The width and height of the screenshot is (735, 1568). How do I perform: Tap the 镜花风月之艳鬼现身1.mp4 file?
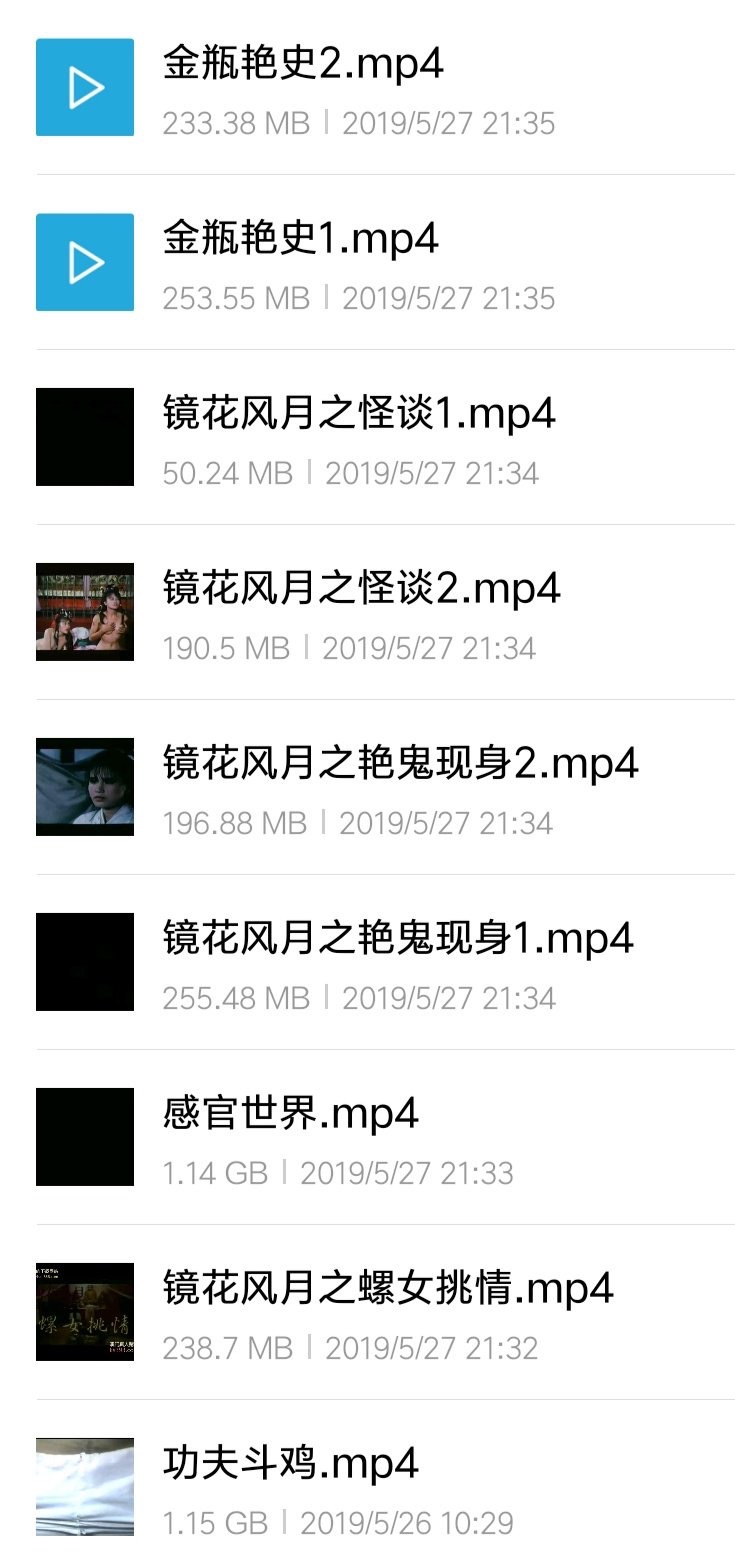point(398,939)
